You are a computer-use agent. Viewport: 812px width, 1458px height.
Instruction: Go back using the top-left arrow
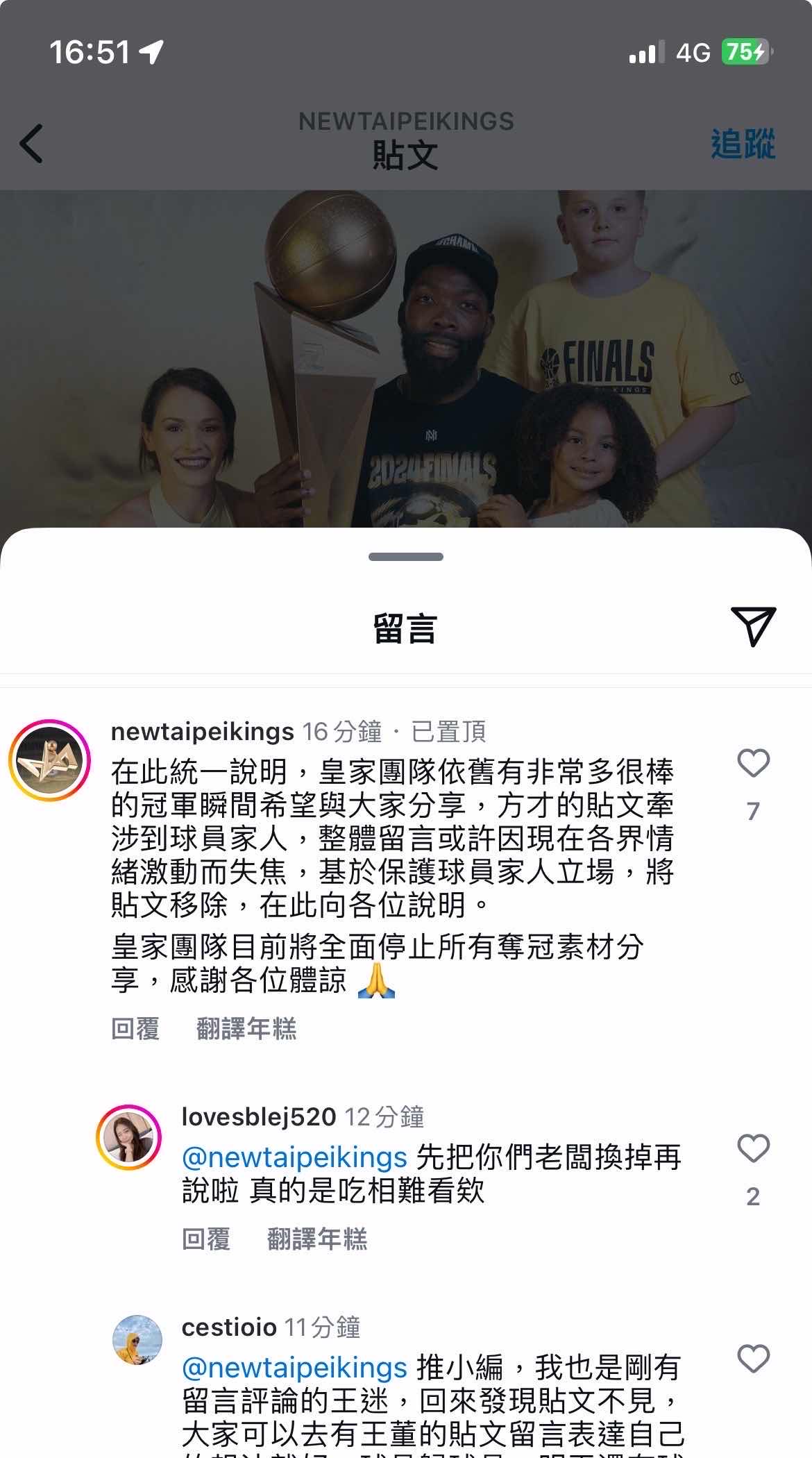click(31, 144)
